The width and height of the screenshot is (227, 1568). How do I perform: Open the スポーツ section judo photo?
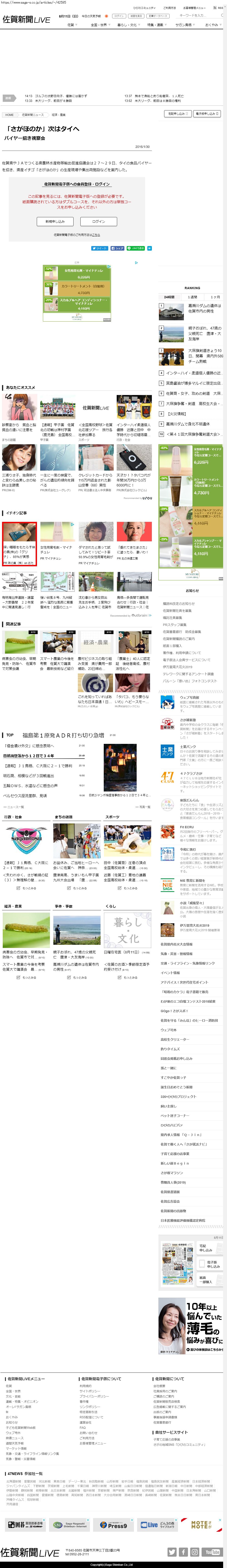[x=127, y=841]
